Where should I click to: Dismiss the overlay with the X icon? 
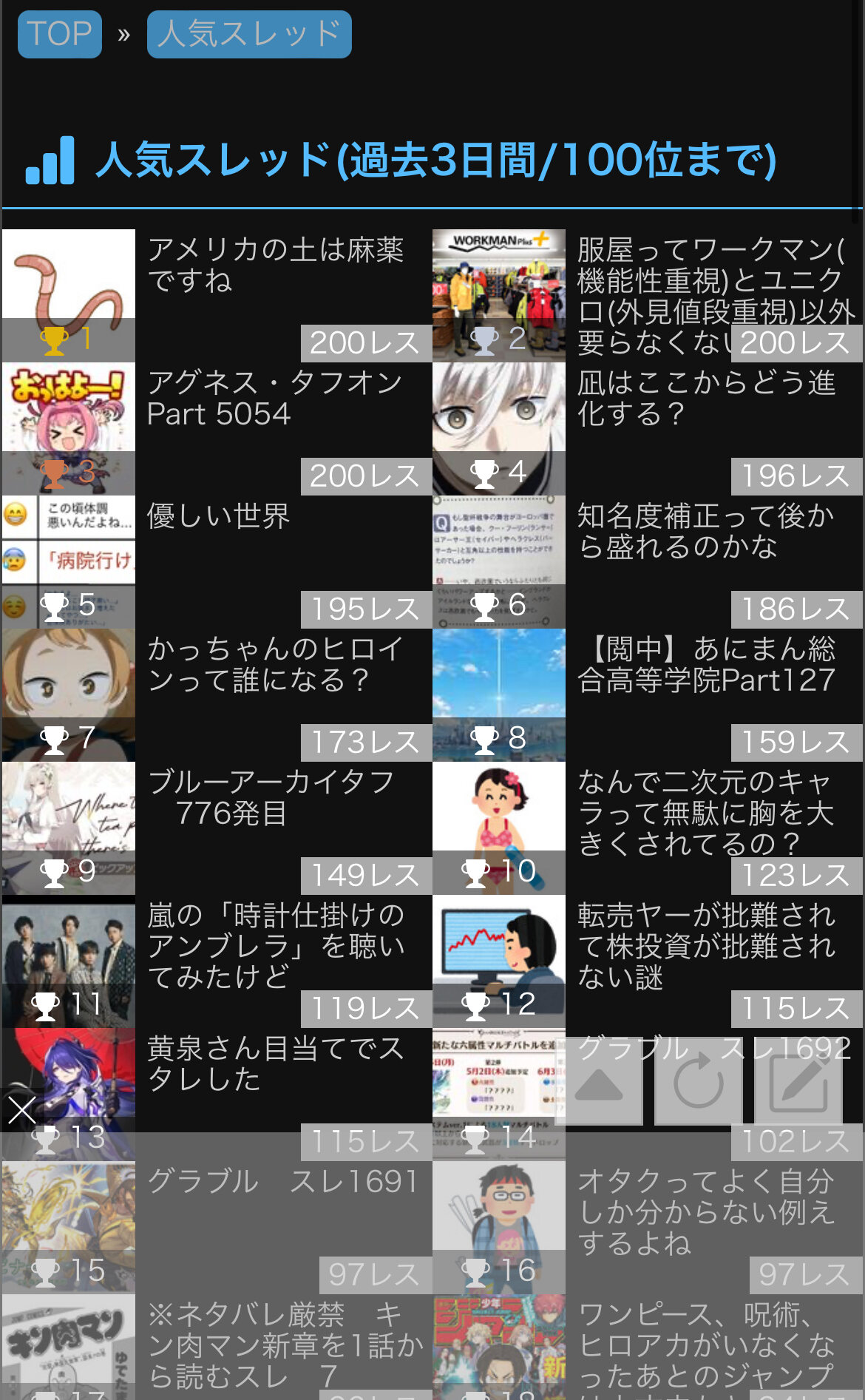(21, 1110)
